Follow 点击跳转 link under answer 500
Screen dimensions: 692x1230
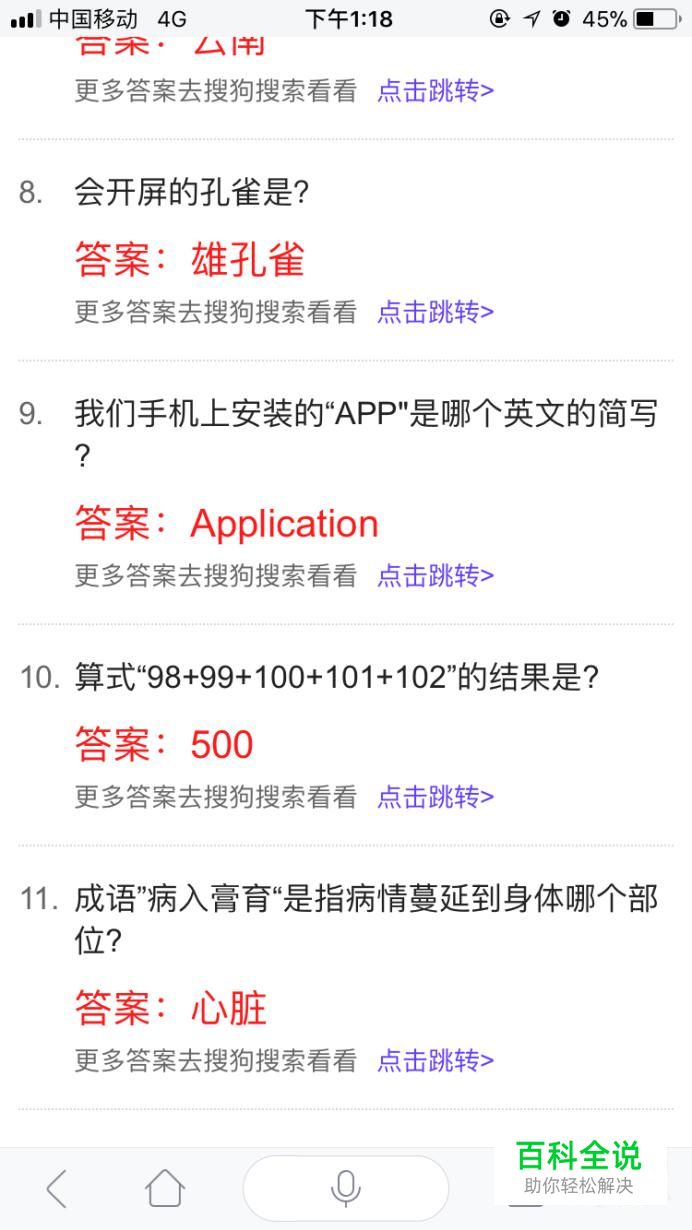[435, 796]
